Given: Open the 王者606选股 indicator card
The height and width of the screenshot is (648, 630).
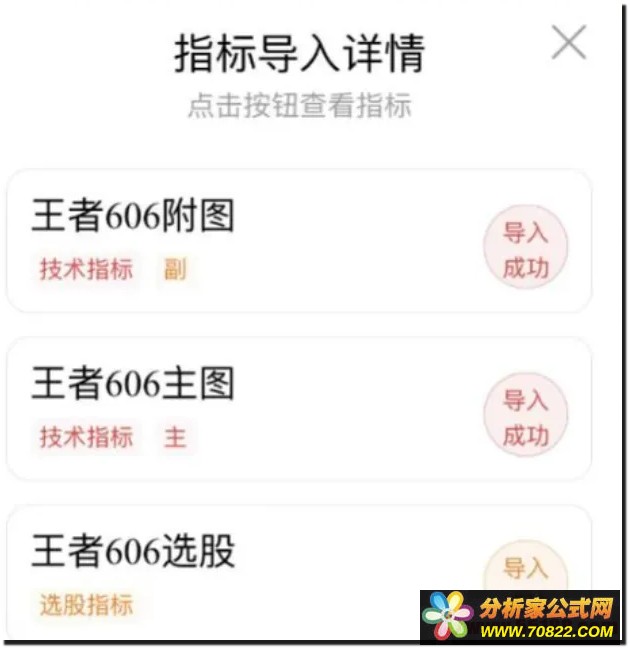Looking at the screenshot, I should (x=250, y=570).
